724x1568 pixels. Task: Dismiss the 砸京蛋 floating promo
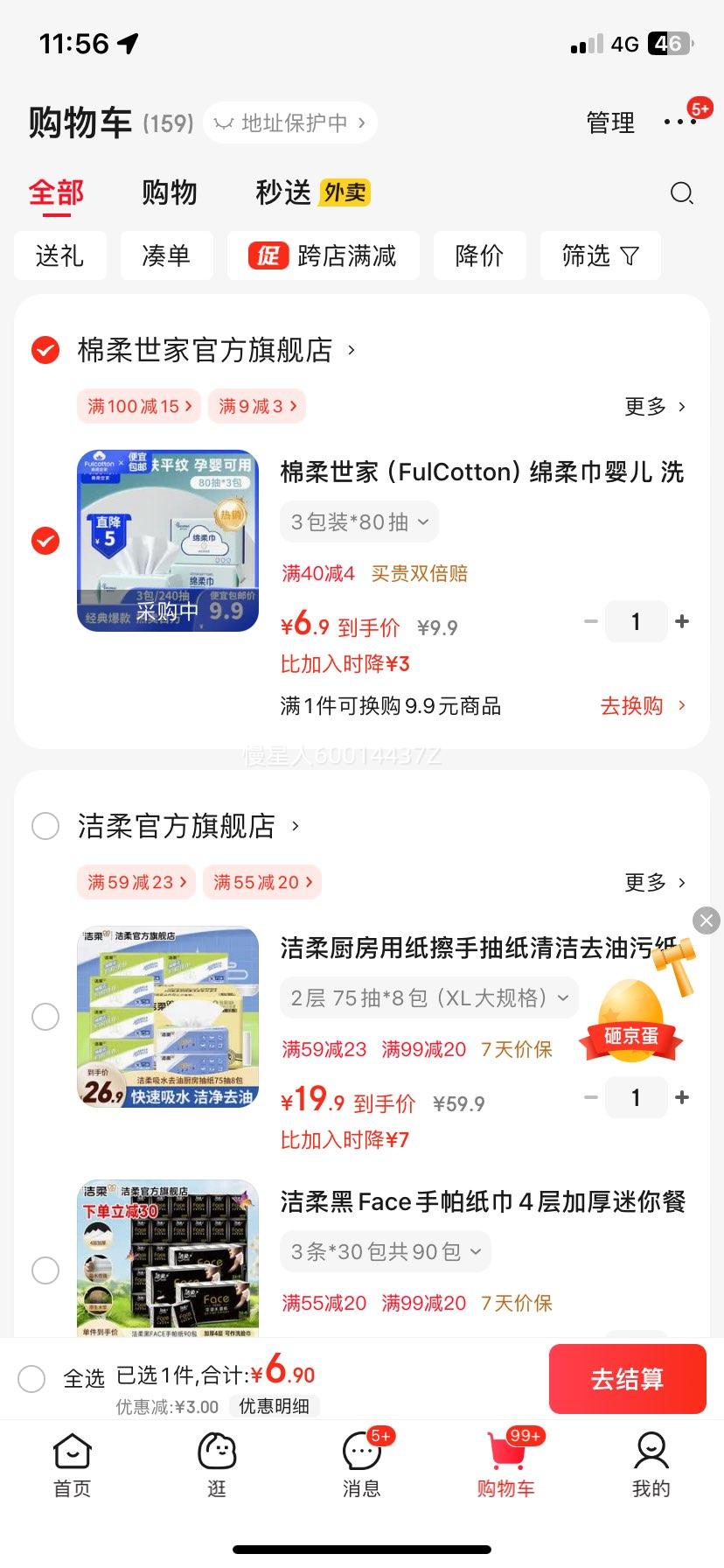(707, 920)
